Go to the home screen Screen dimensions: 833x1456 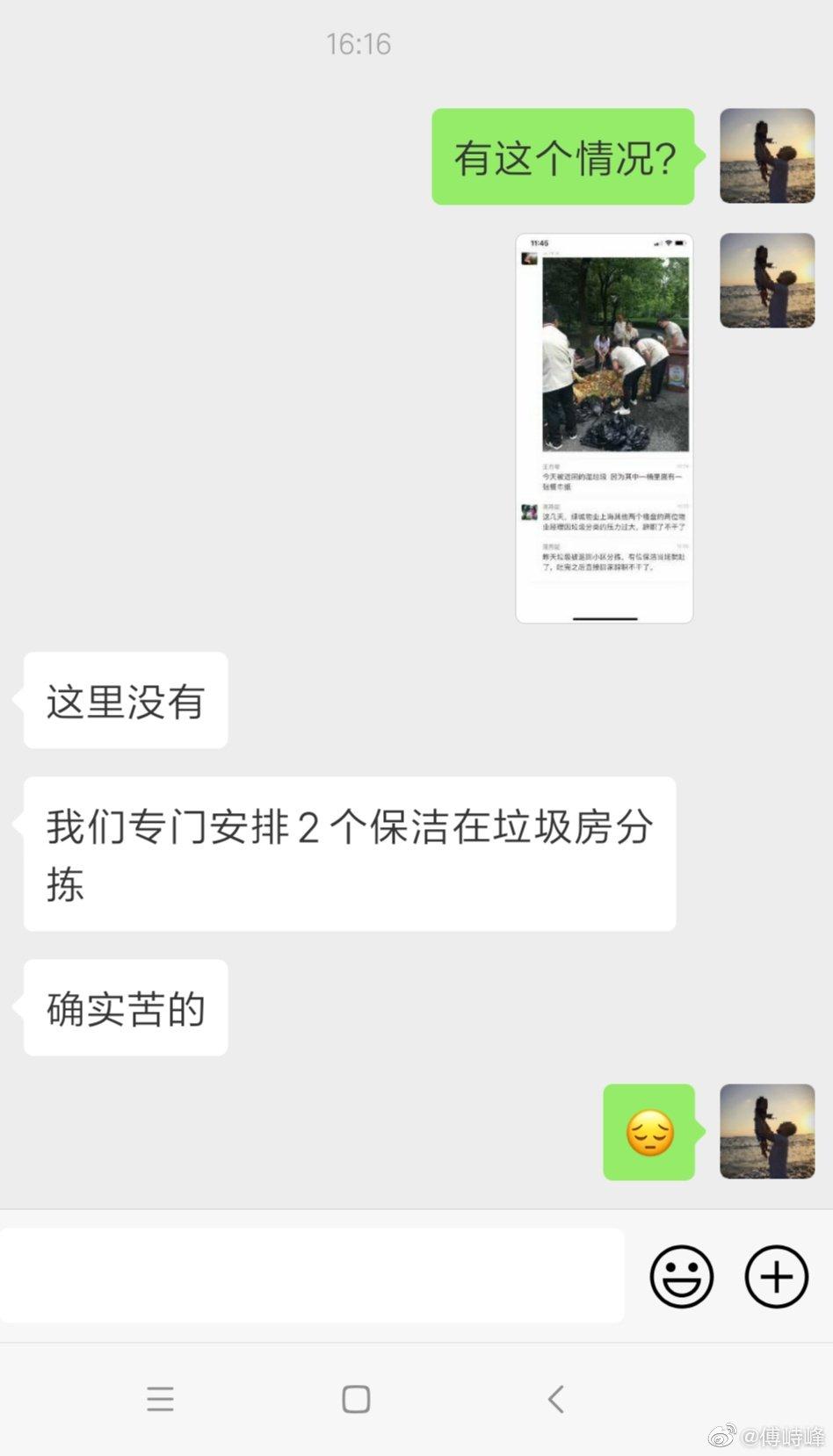pyautogui.click(x=356, y=1399)
